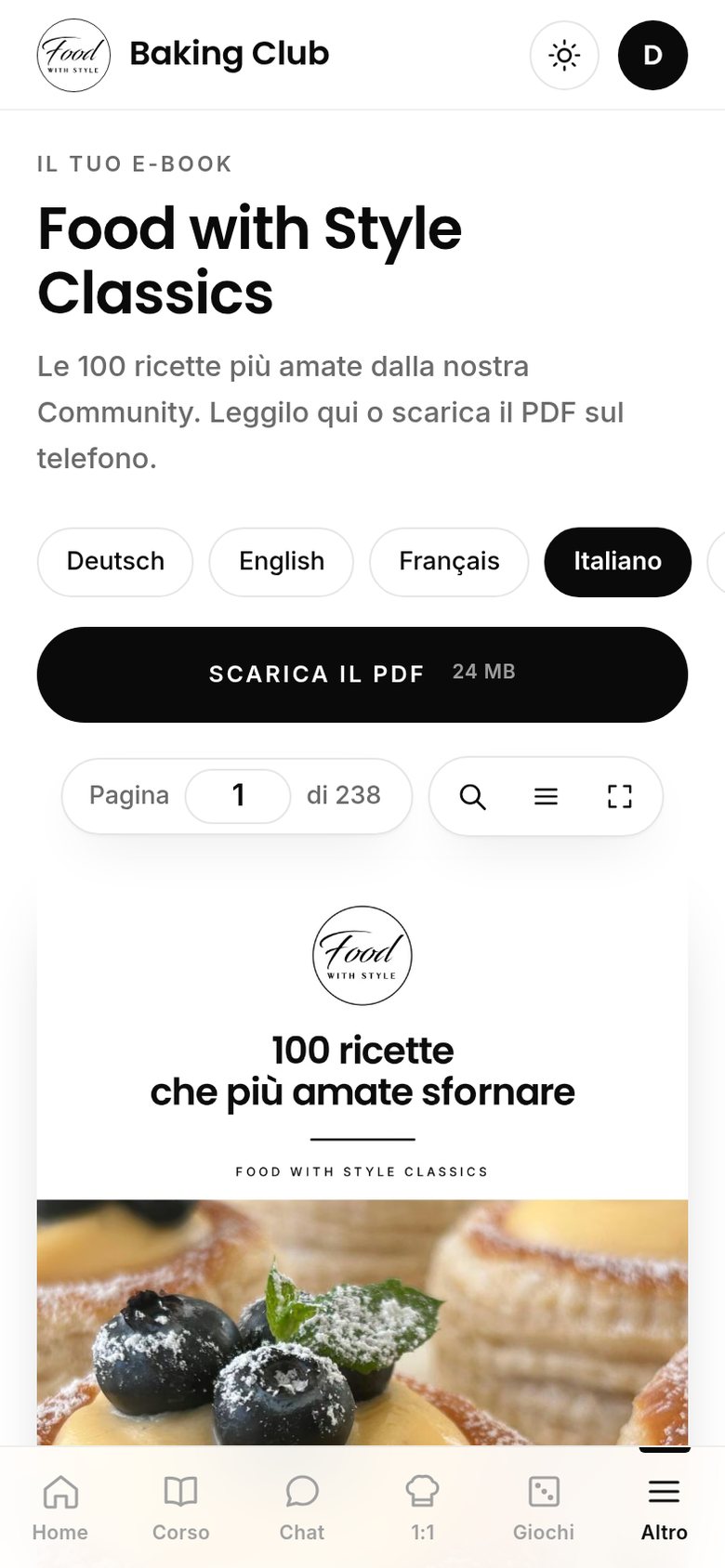This screenshot has height=1568, width=725.
Task: Open the table of contents list icon
Action: tap(547, 797)
